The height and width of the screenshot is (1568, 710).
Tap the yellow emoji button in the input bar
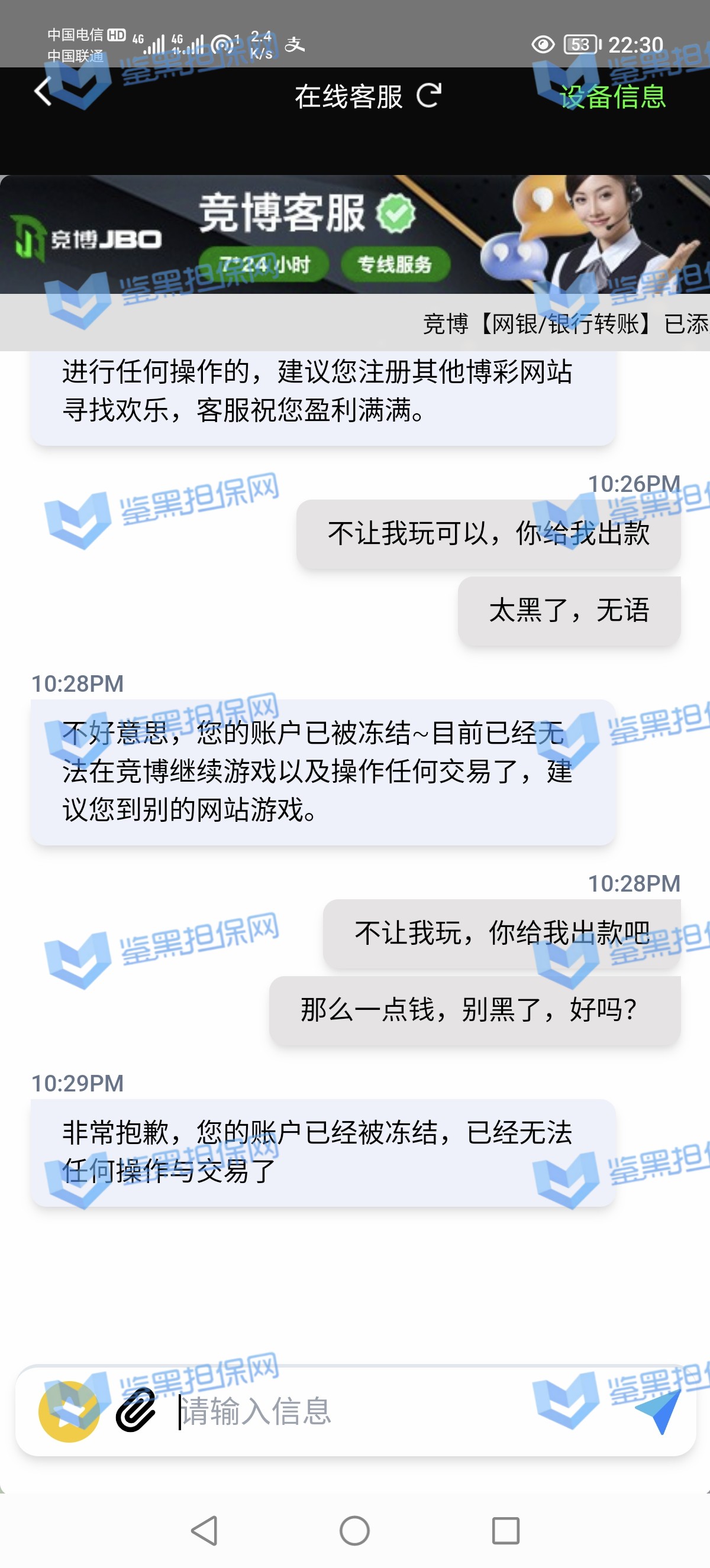pos(68,1411)
